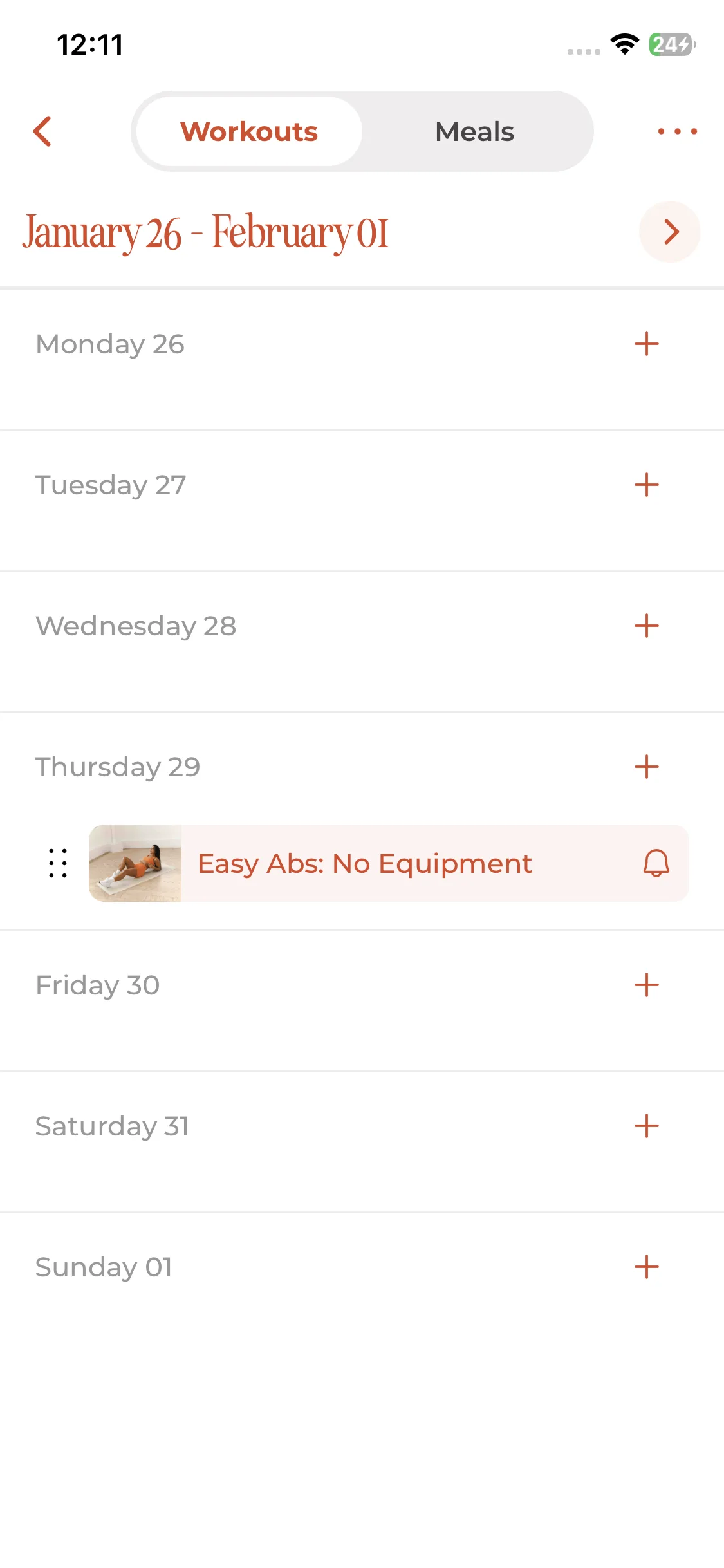Screen dimensions: 724x1568
Task: Open the Easy Abs: No Equipment workout
Action: click(x=364, y=863)
